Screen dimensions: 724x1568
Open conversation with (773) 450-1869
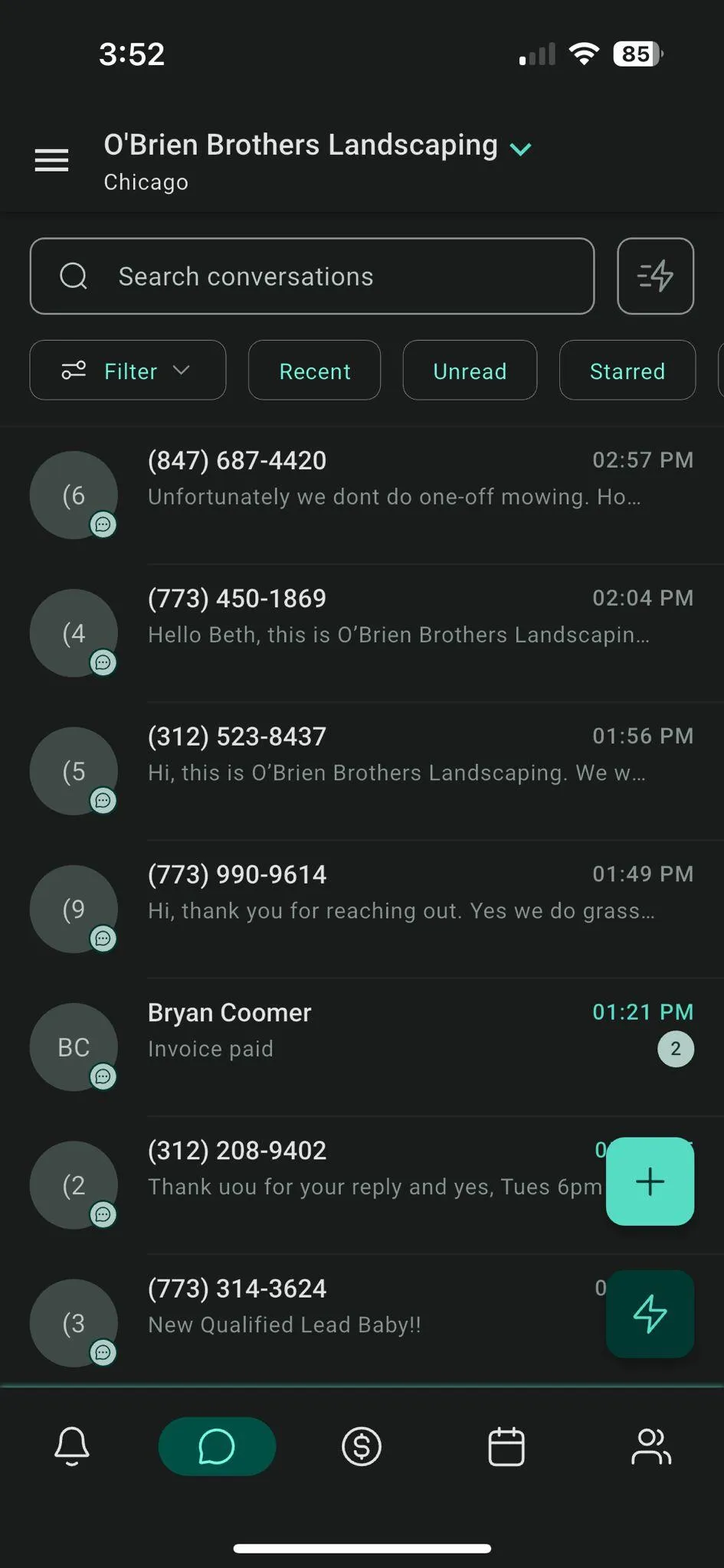pyautogui.click(x=362, y=633)
